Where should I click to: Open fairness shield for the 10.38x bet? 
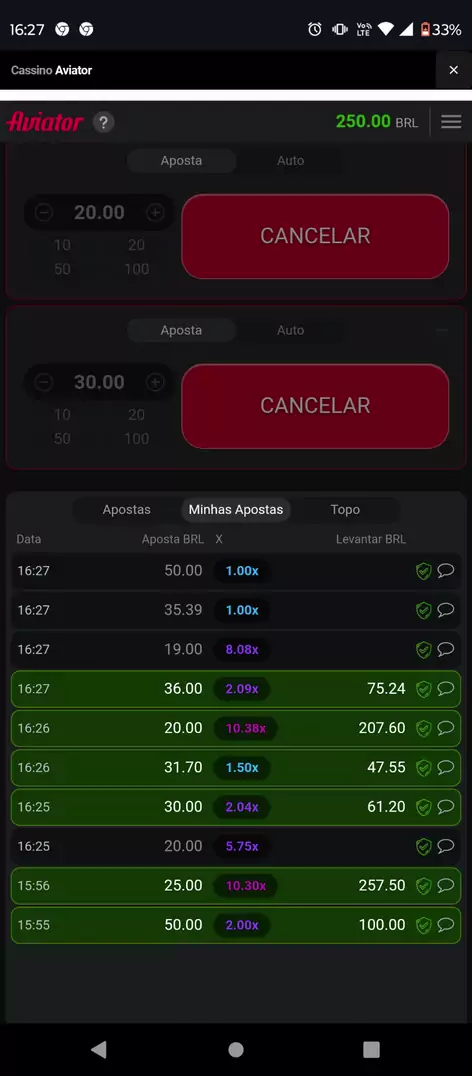pyautogui.click(x=424, y=728)
